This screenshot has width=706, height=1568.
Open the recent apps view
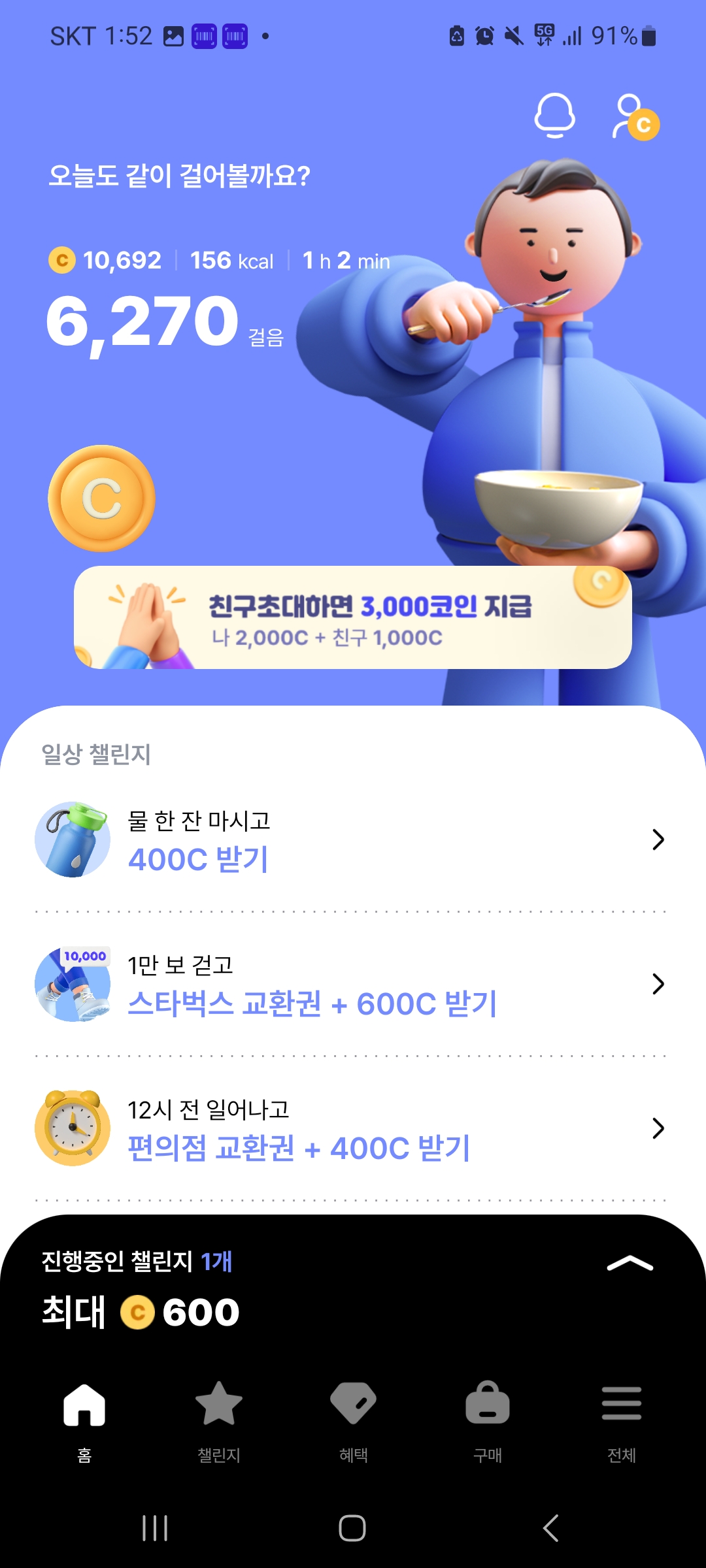pos(155,1528)
